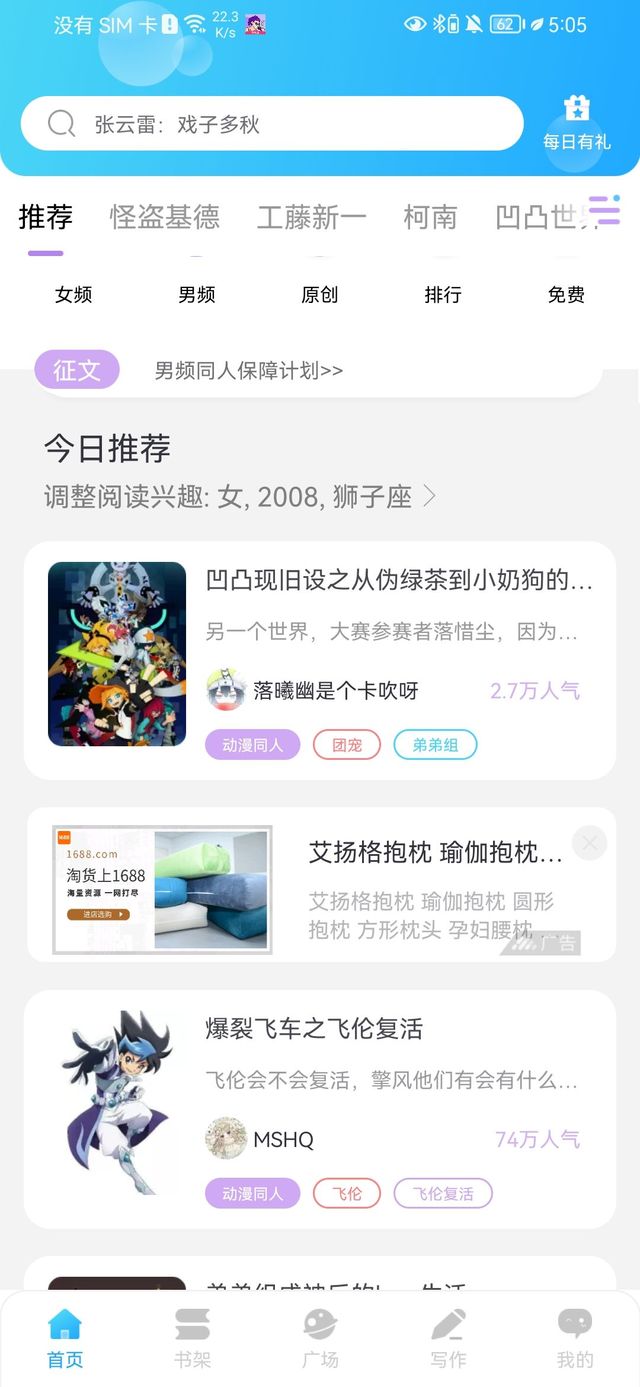Switch to the 工藤新一 tab
This screenshot has width=640, height=1387.
coord(312,217)
